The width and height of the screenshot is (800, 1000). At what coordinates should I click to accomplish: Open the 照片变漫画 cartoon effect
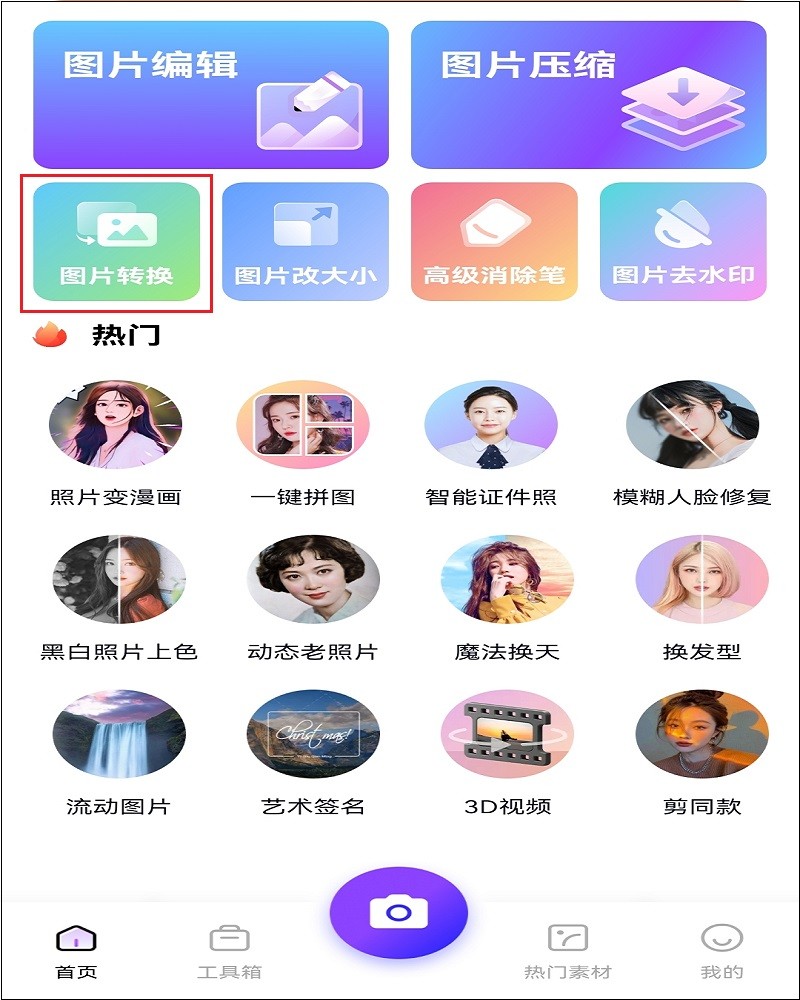pos(116,425)
